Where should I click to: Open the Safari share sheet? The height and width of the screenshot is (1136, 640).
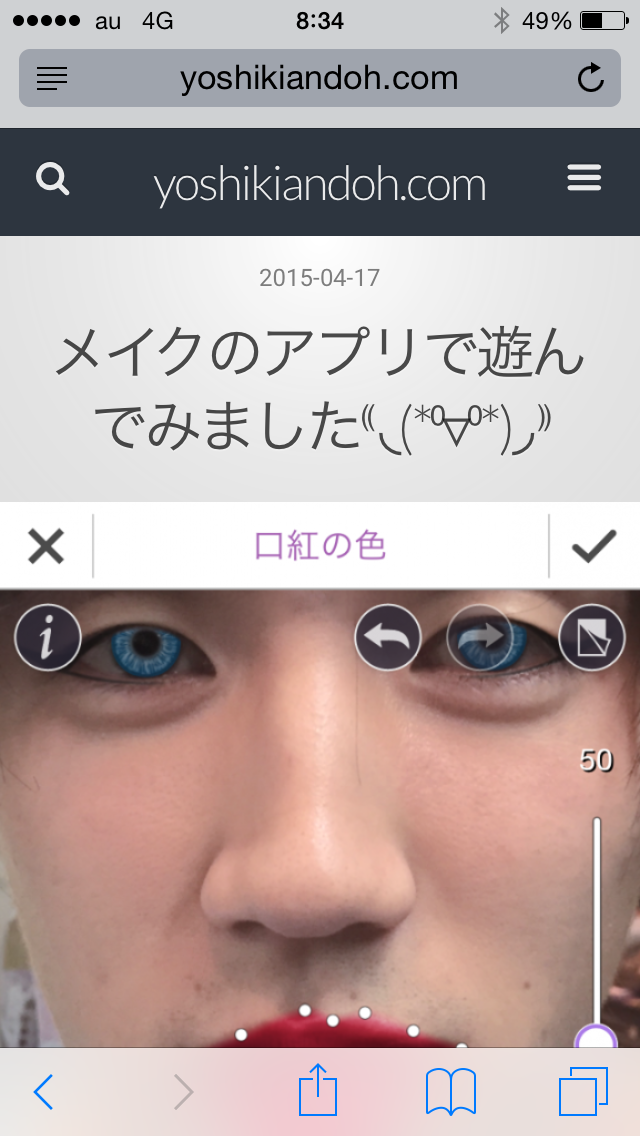click(x=318, y=1088)
